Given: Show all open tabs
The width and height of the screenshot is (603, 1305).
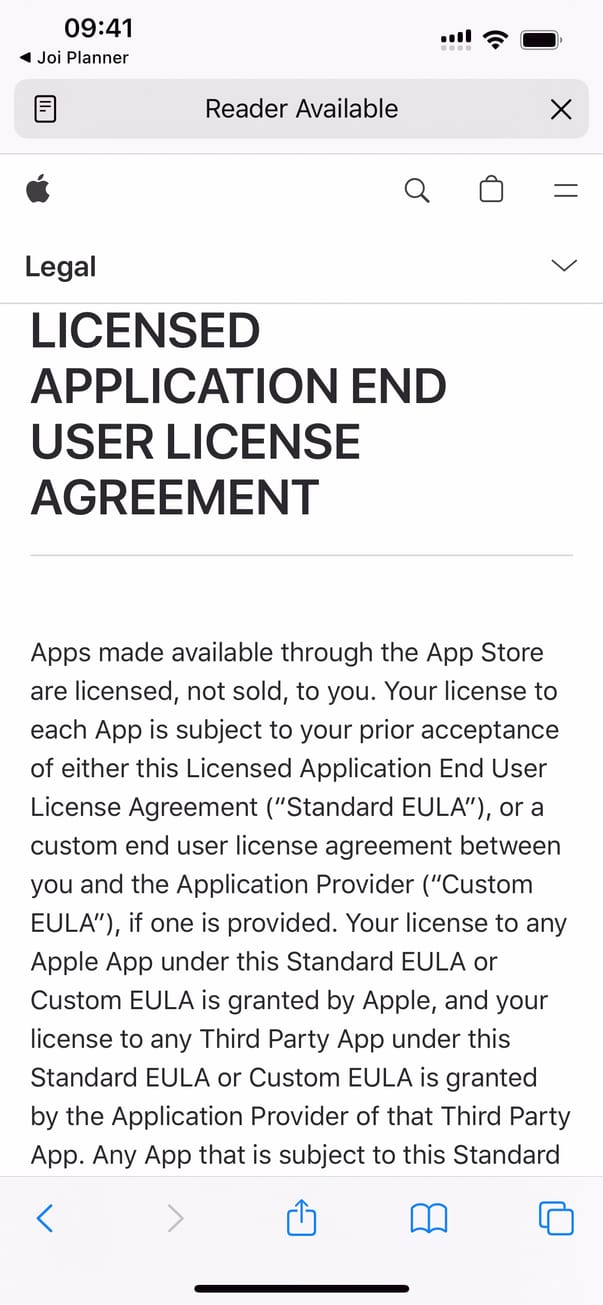Looking at the screenshot, I should click(x=556, y=1217).
